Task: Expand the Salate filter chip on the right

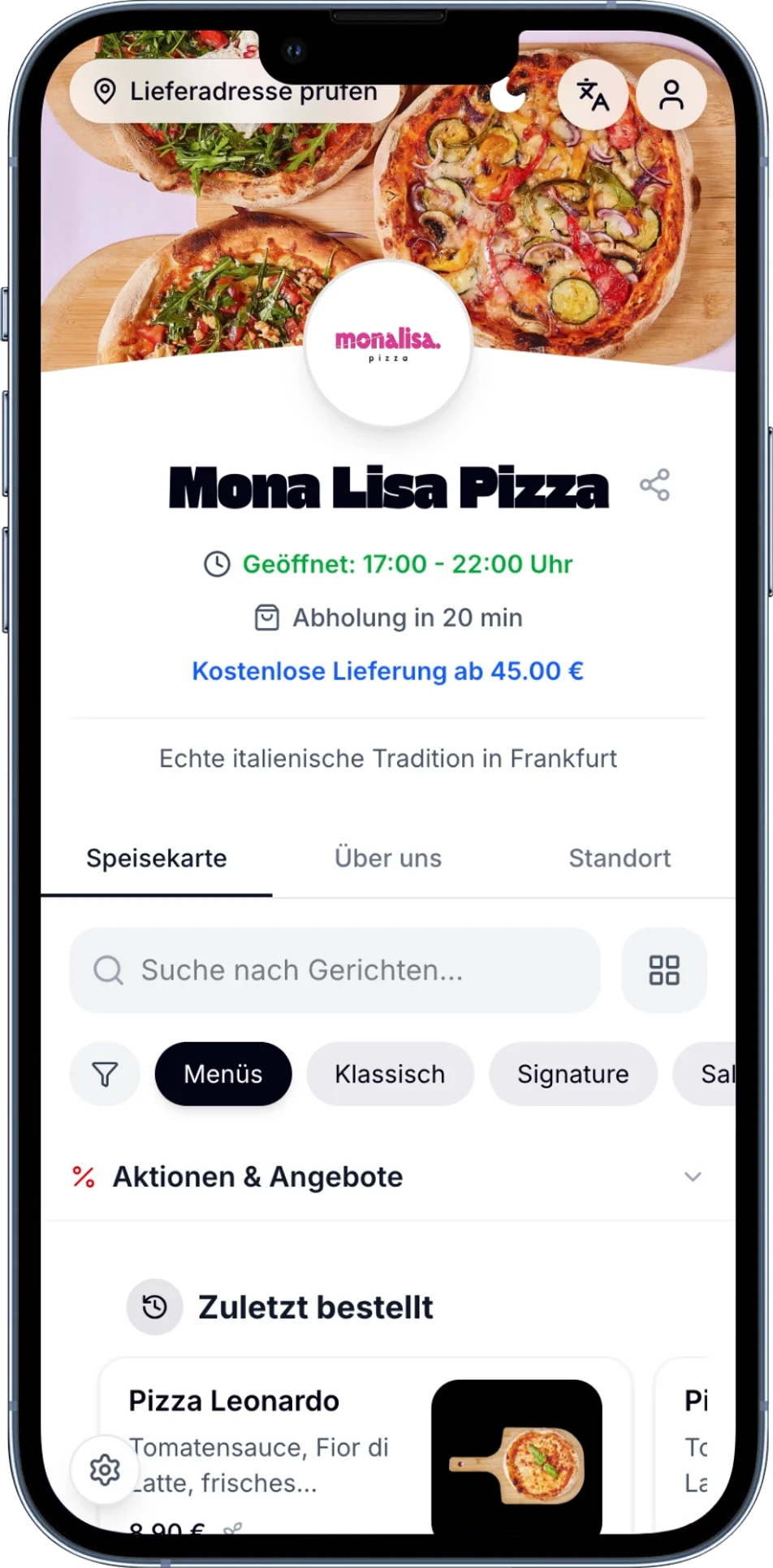Action: [715, 1074]
